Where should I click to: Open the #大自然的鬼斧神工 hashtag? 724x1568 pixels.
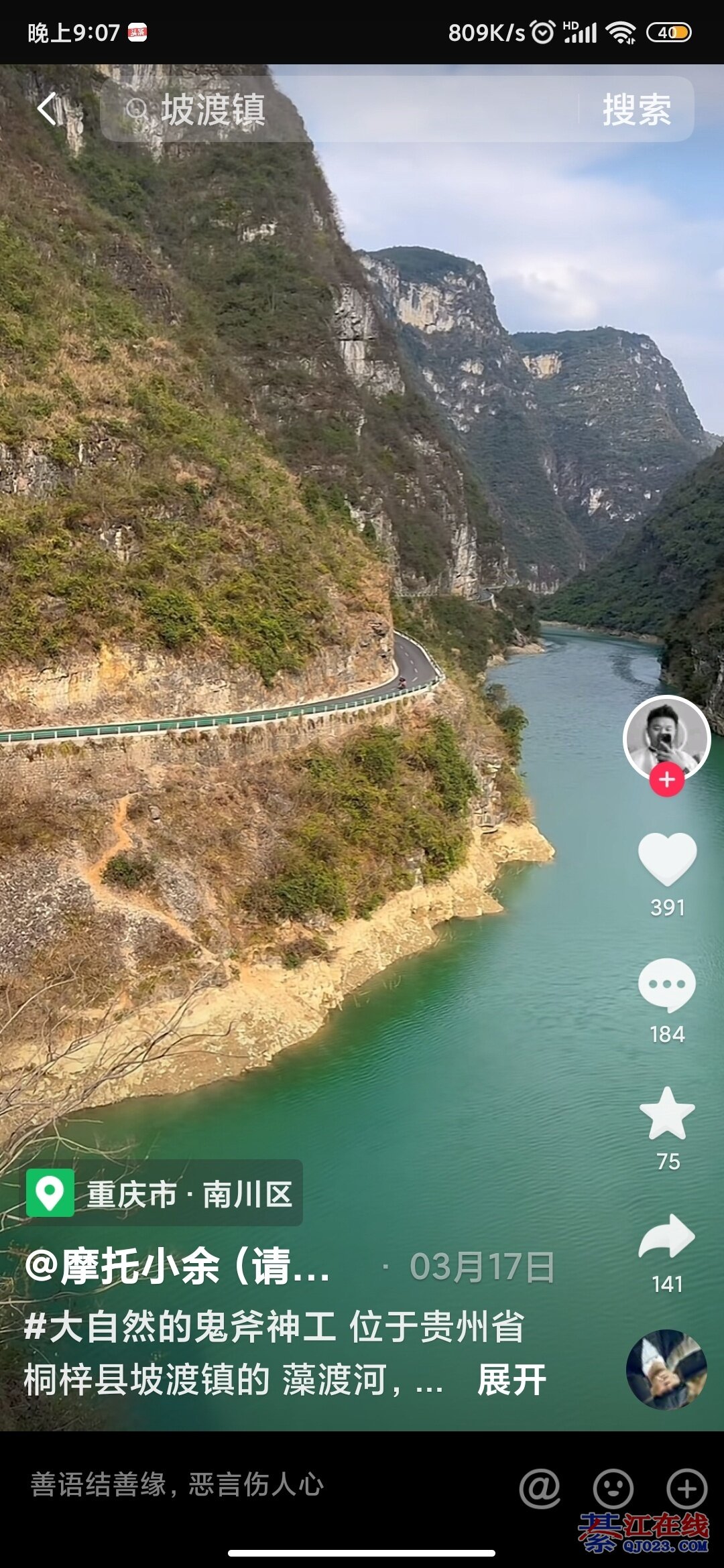point(180,1327)
